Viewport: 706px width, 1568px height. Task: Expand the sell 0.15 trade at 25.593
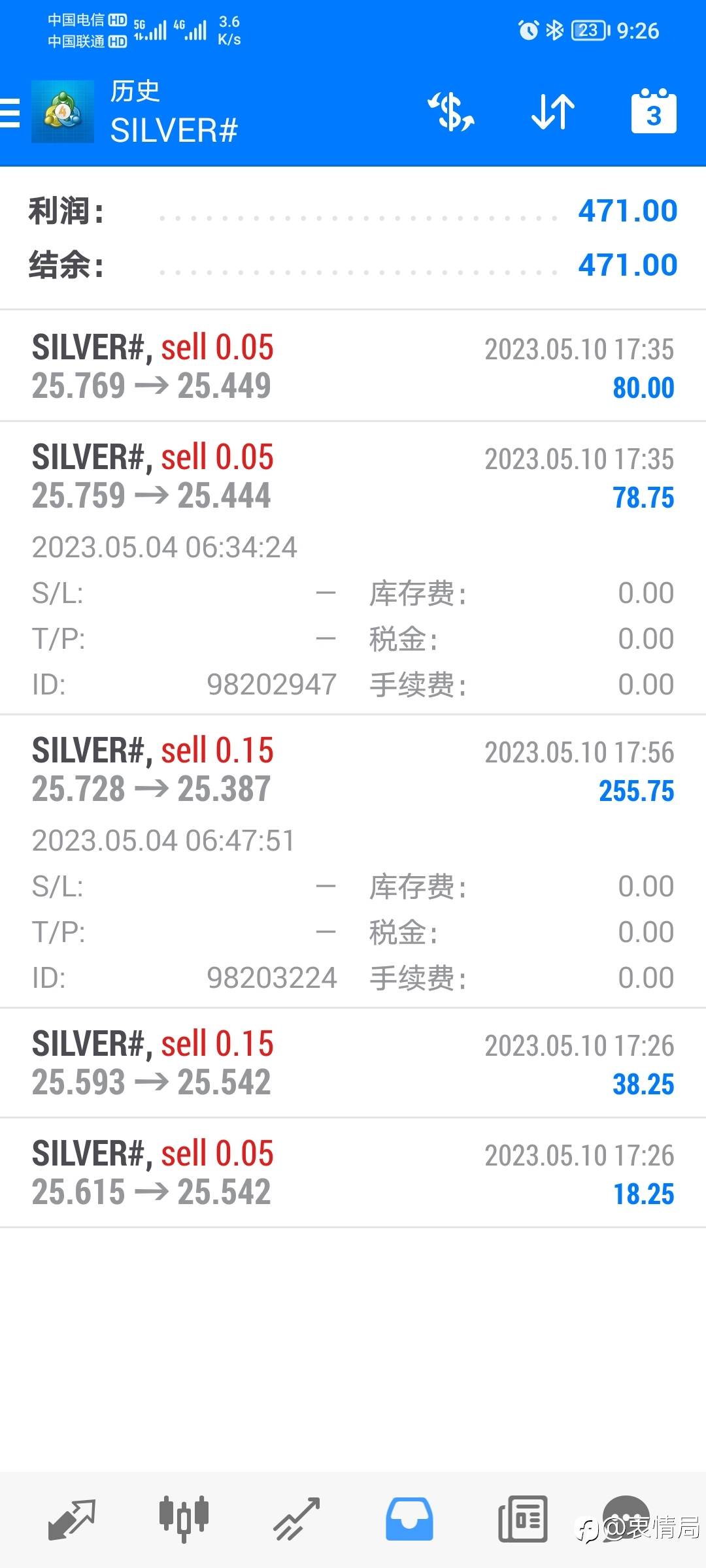353,1063
